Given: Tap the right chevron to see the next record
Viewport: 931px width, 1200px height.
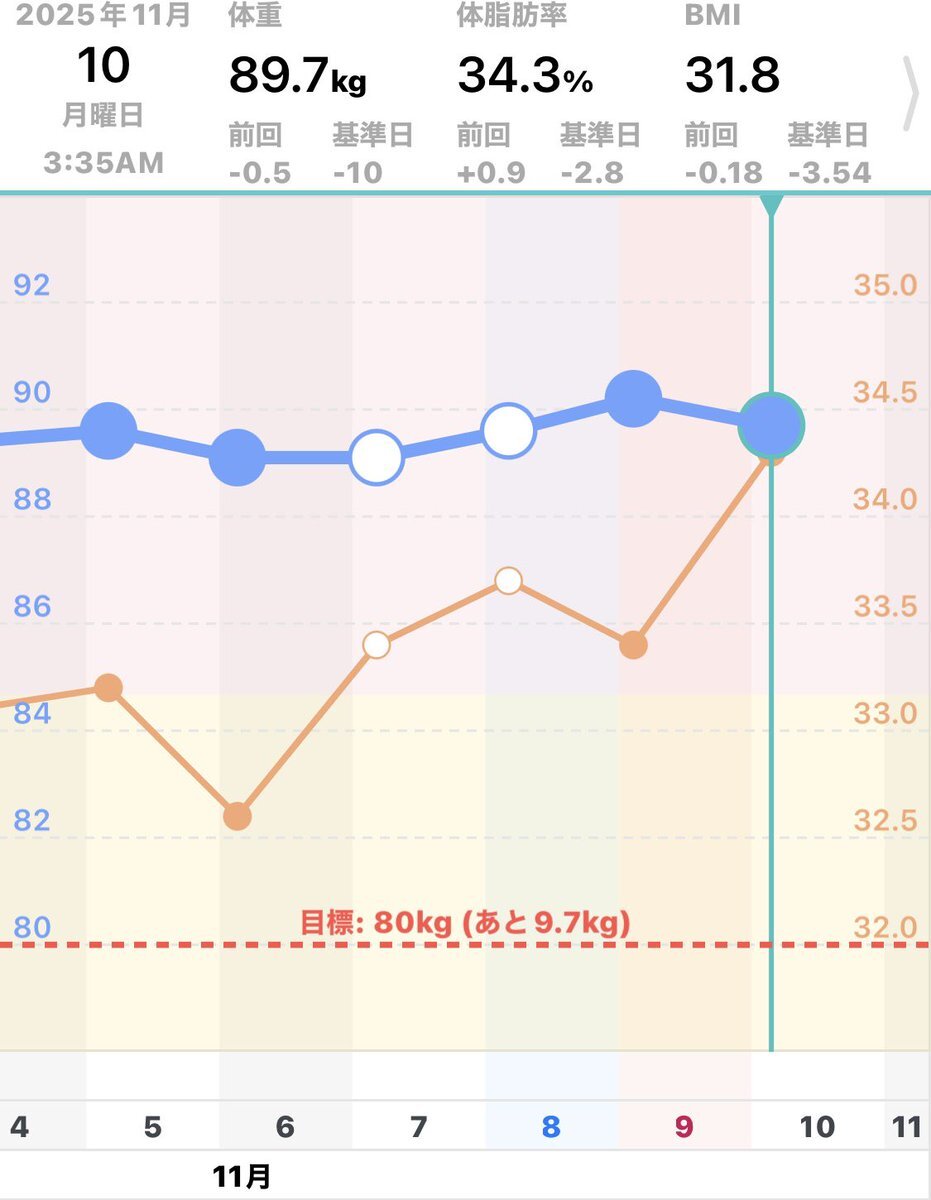Looking at the screenshot, I should (910, 95).
